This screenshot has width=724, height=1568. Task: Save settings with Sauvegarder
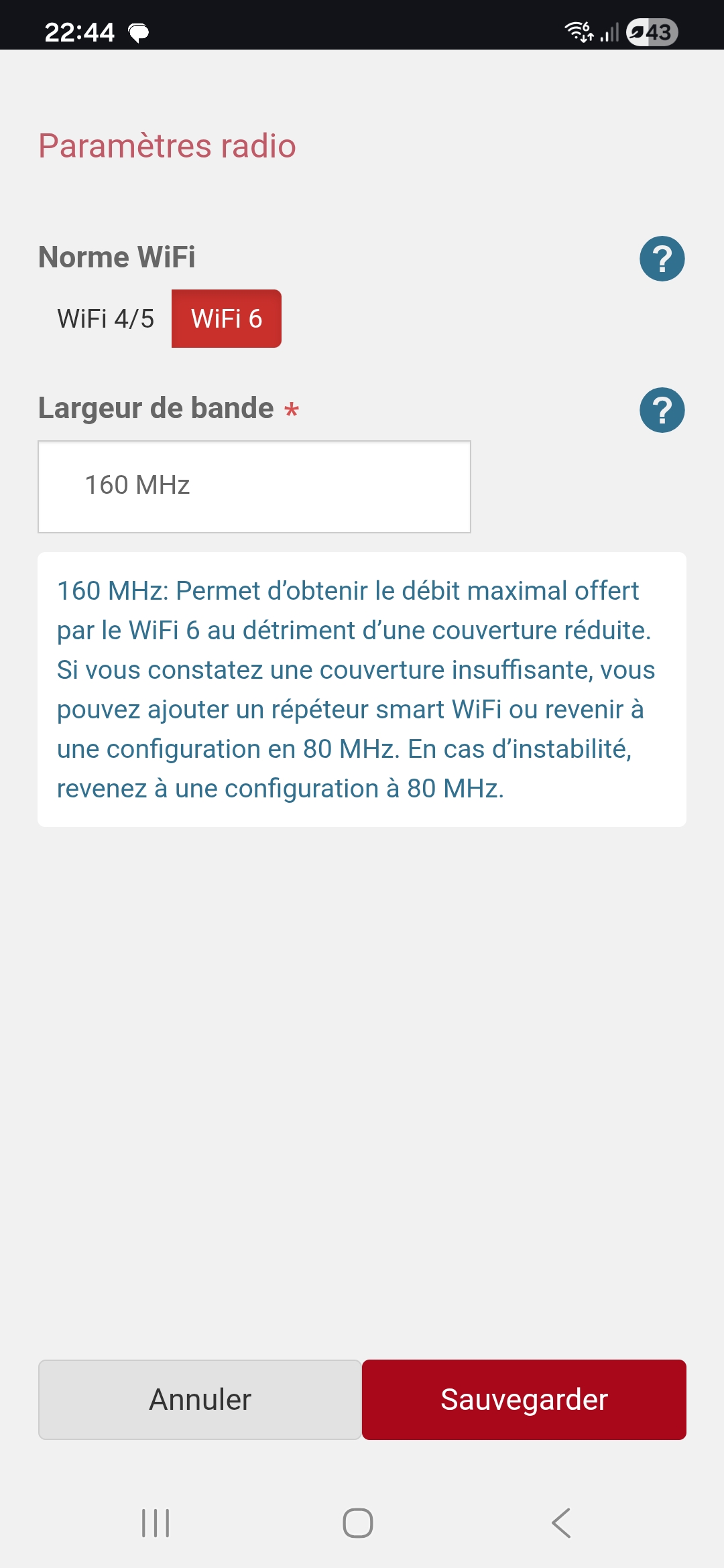coord(524,1399)
